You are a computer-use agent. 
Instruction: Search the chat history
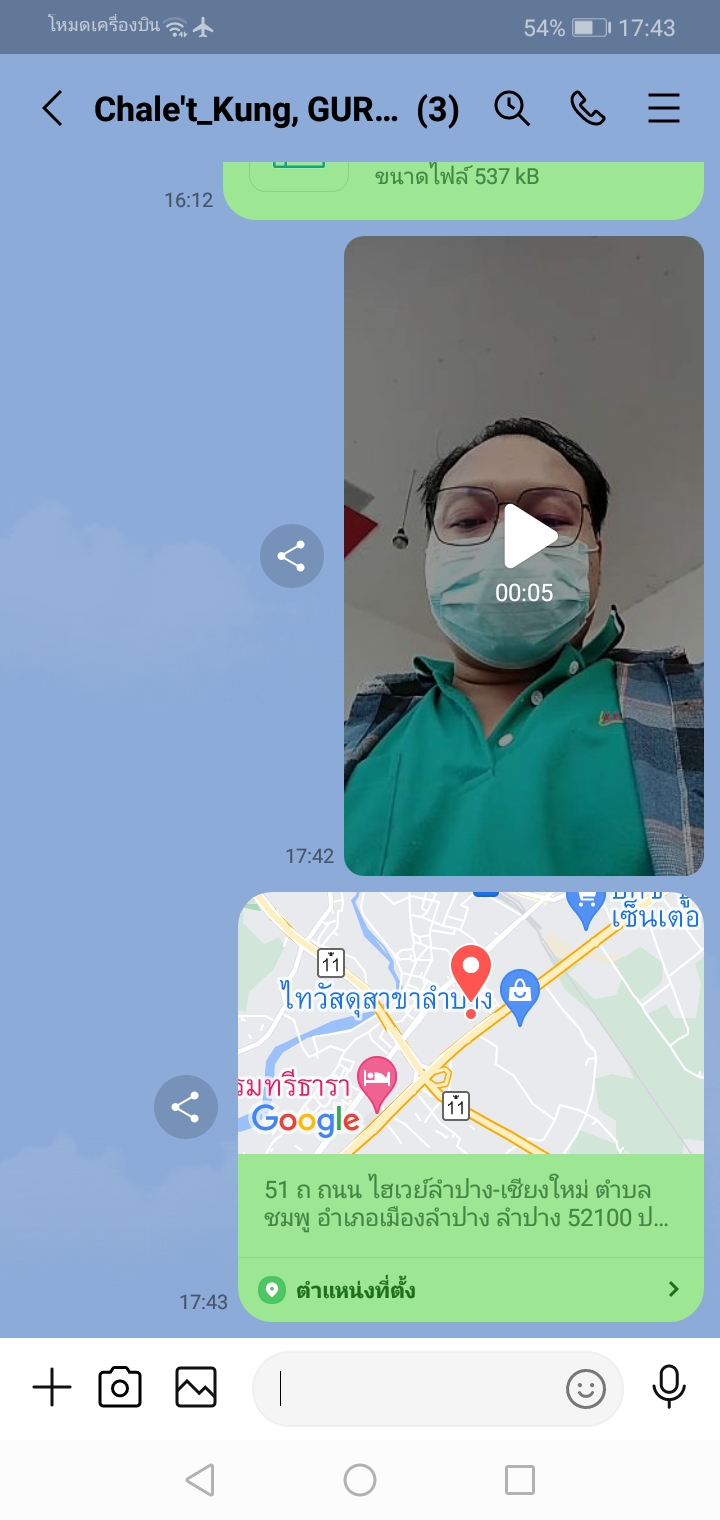(x=512, y=108)
